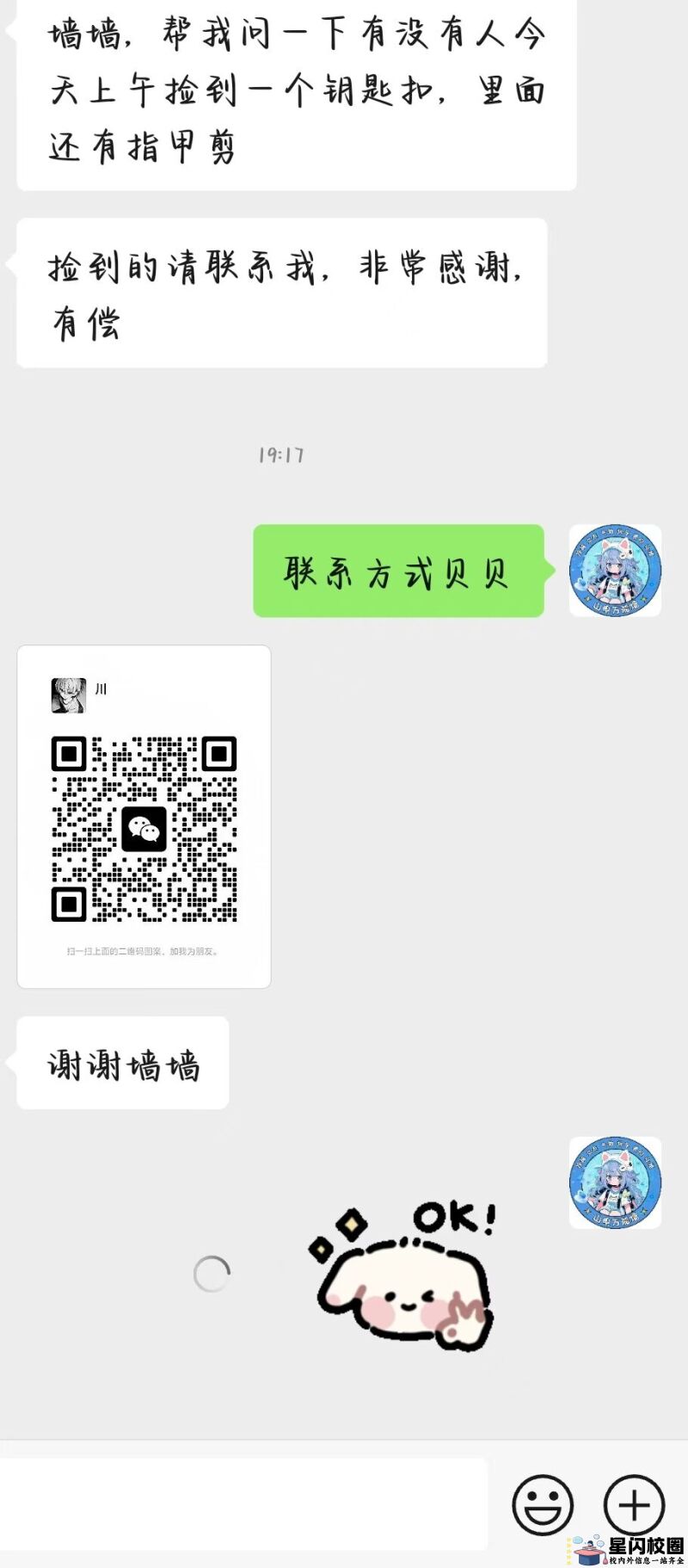Open the emoji sticker panel
The image size is (688, 1568).
(x=543, y=1505)
